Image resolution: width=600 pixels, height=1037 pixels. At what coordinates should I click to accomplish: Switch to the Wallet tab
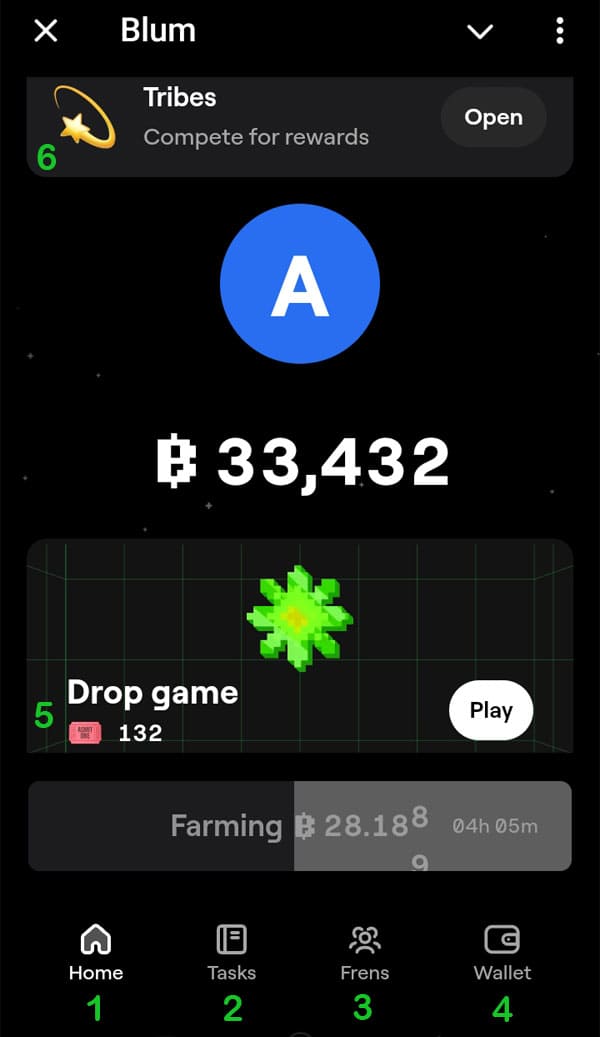tap(502, 953)
